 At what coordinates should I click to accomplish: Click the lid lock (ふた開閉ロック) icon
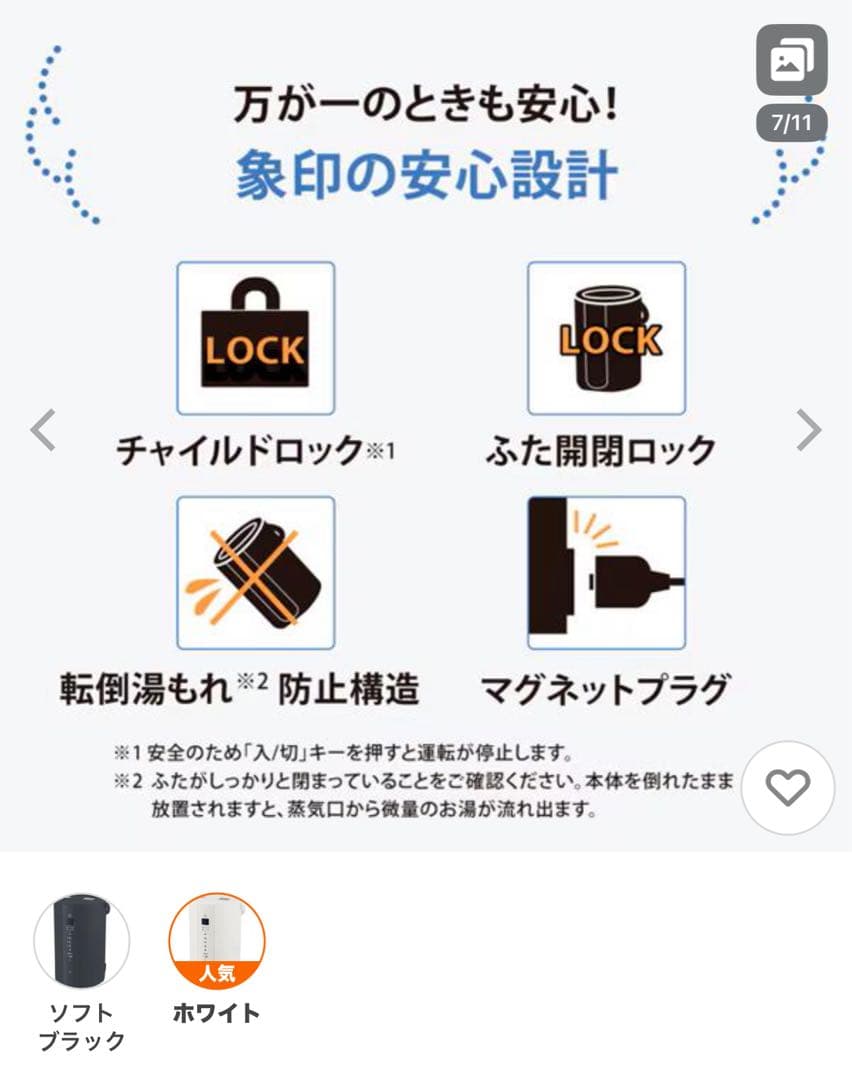point(607,340)
